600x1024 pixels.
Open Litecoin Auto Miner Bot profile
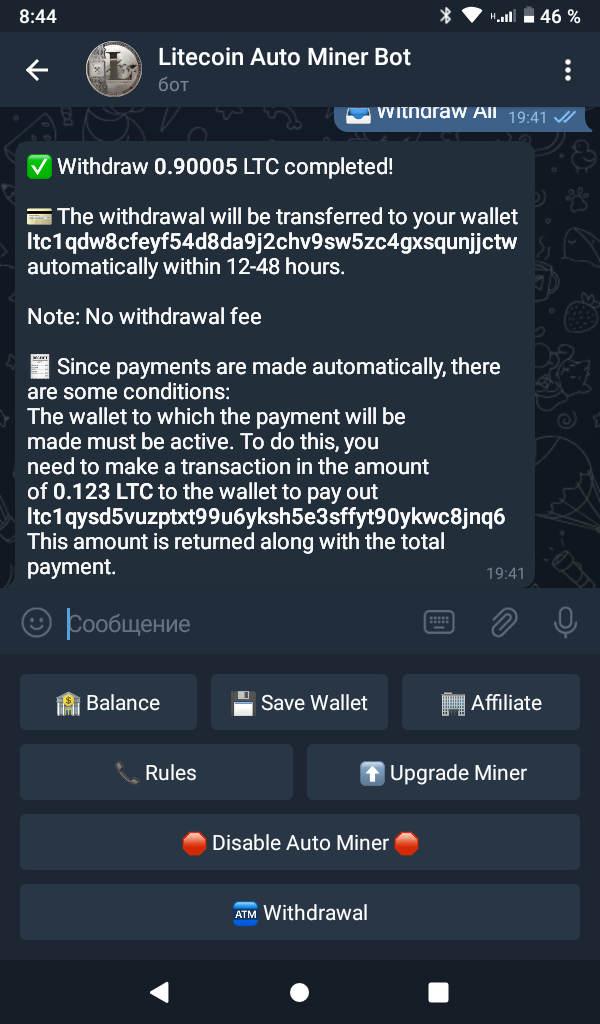pyautogui.click(x=284, y=69)
